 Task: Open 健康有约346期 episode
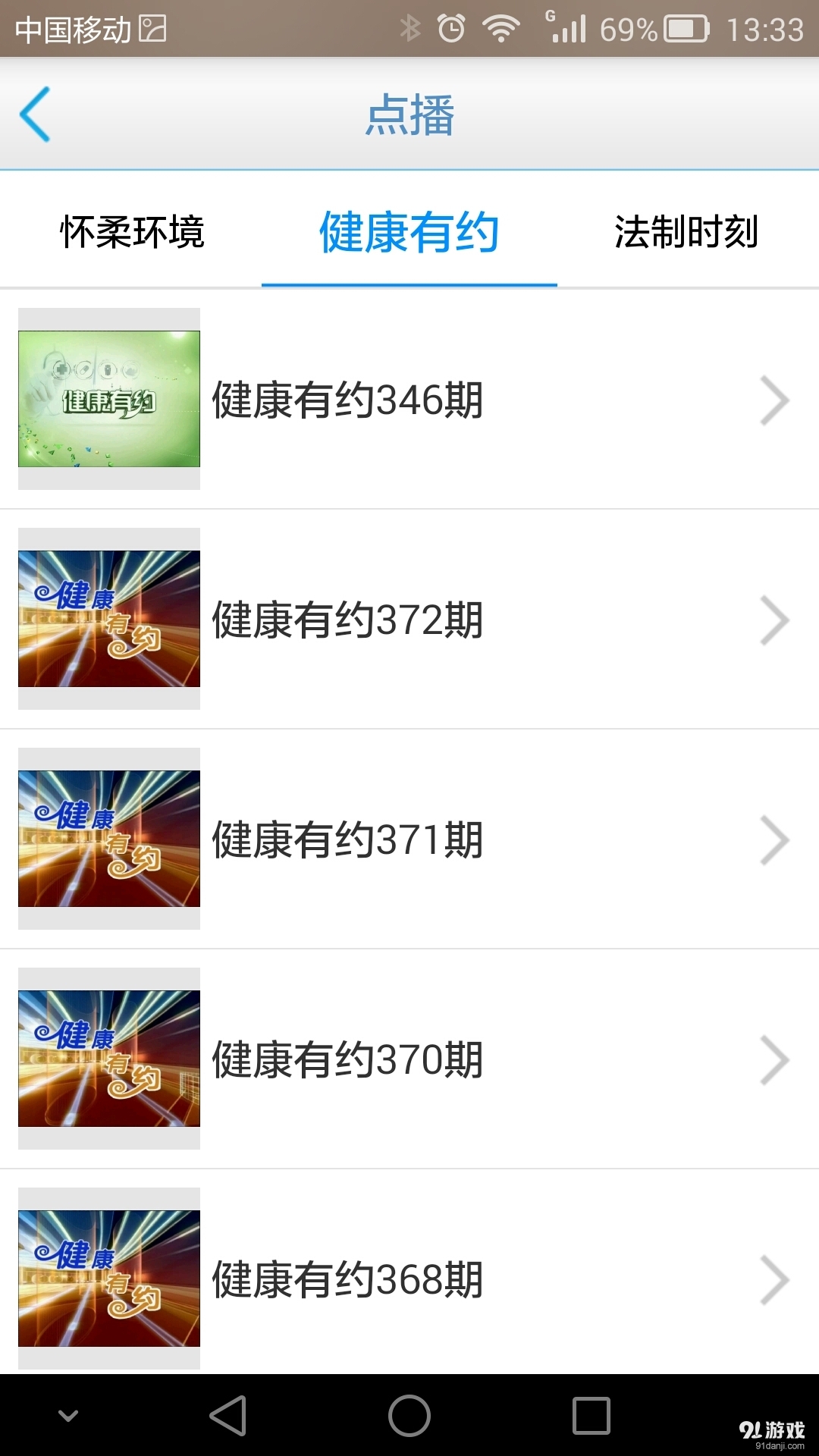click(349, 400)
